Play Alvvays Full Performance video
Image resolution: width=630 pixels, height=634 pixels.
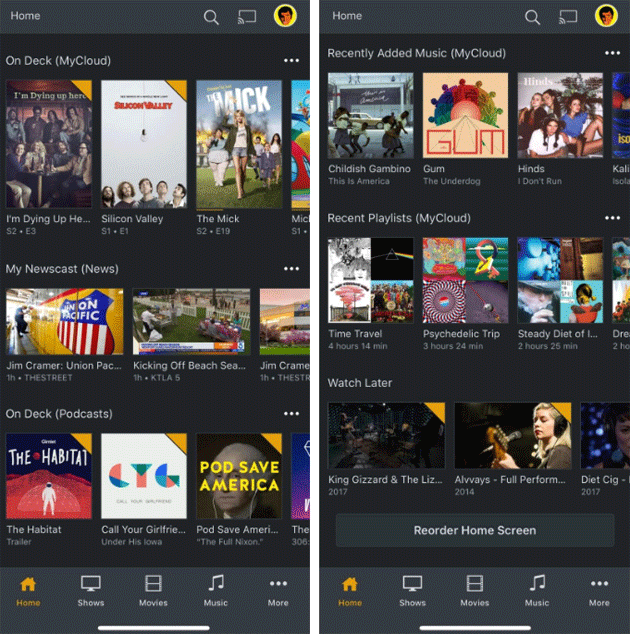[x=512, y=435]
